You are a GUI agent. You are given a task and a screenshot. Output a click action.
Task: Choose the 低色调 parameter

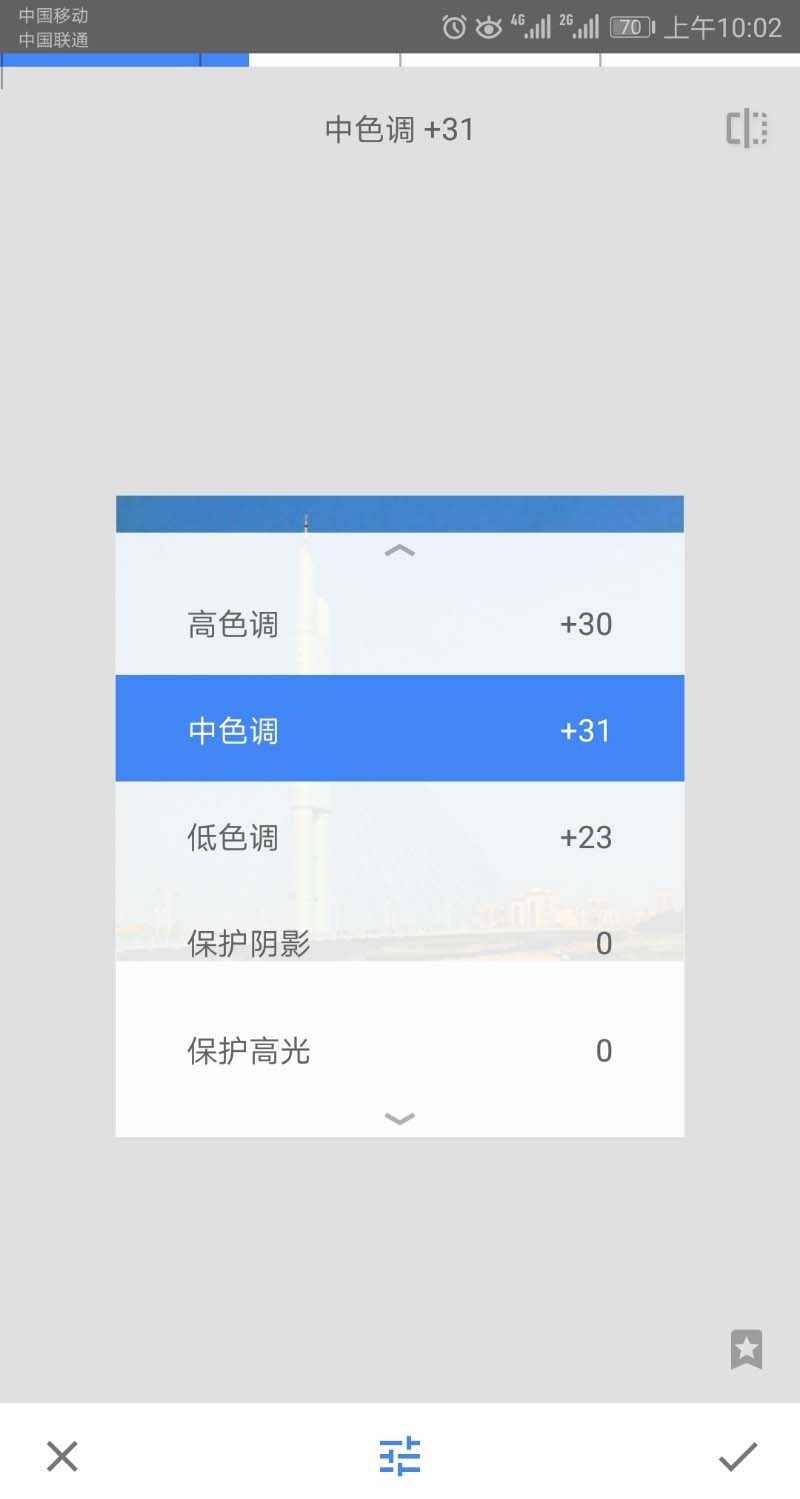point(400,836)
